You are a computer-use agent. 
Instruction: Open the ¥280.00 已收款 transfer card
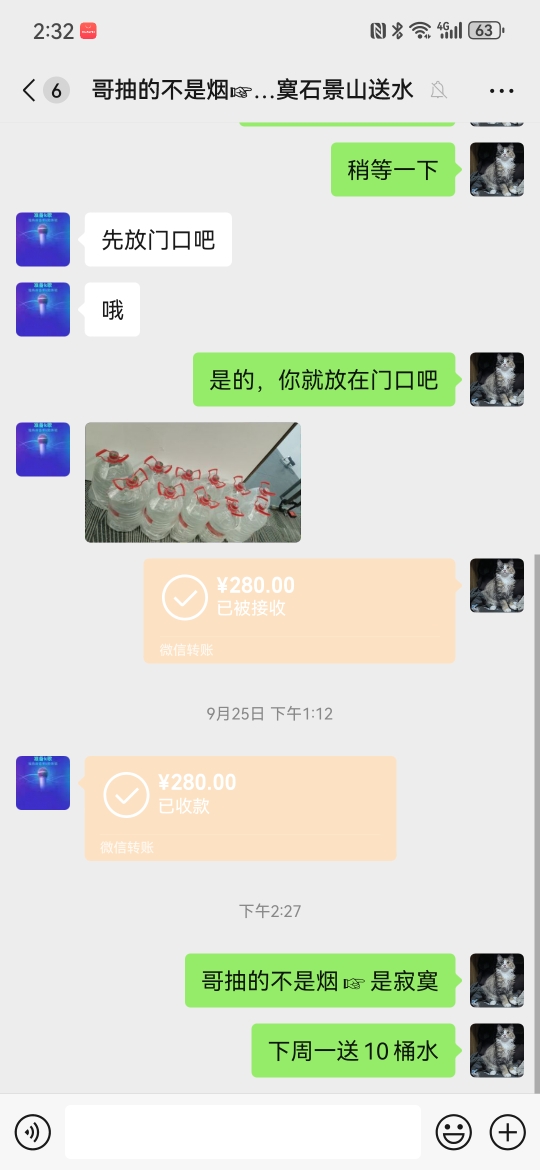click(x=240, y=808)
